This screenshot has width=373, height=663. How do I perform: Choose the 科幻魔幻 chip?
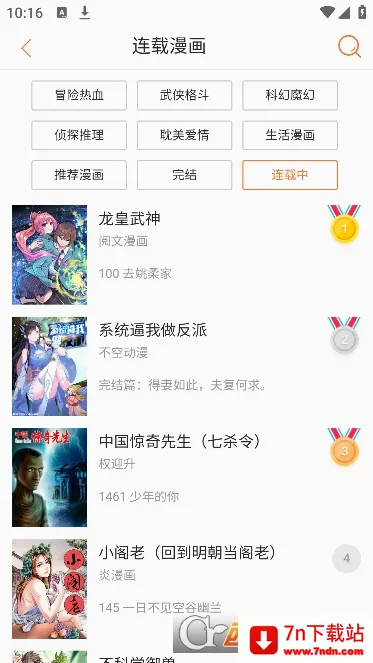click(x=290, y=95)
